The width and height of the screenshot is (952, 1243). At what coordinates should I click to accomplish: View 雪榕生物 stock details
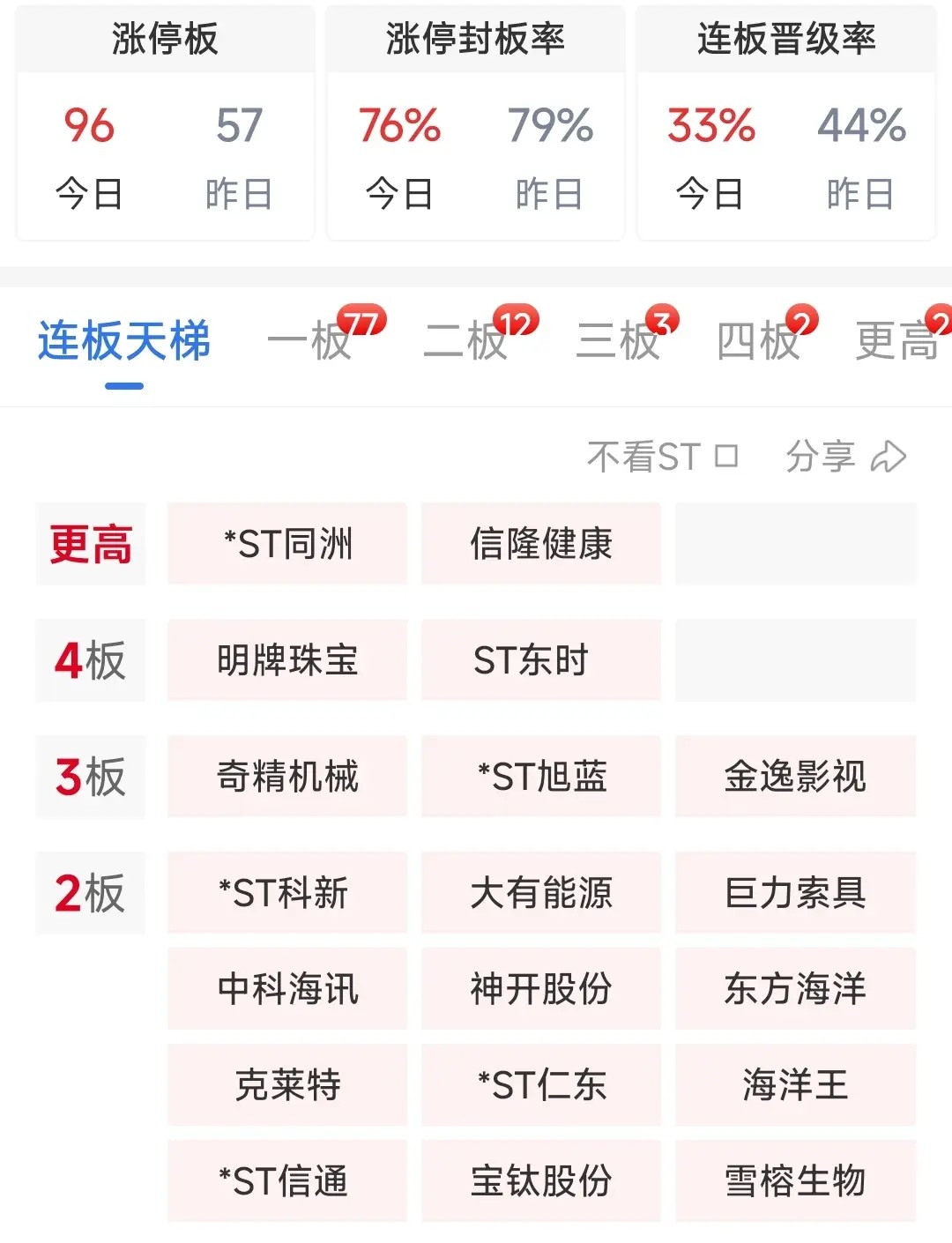click(795, 1181)
